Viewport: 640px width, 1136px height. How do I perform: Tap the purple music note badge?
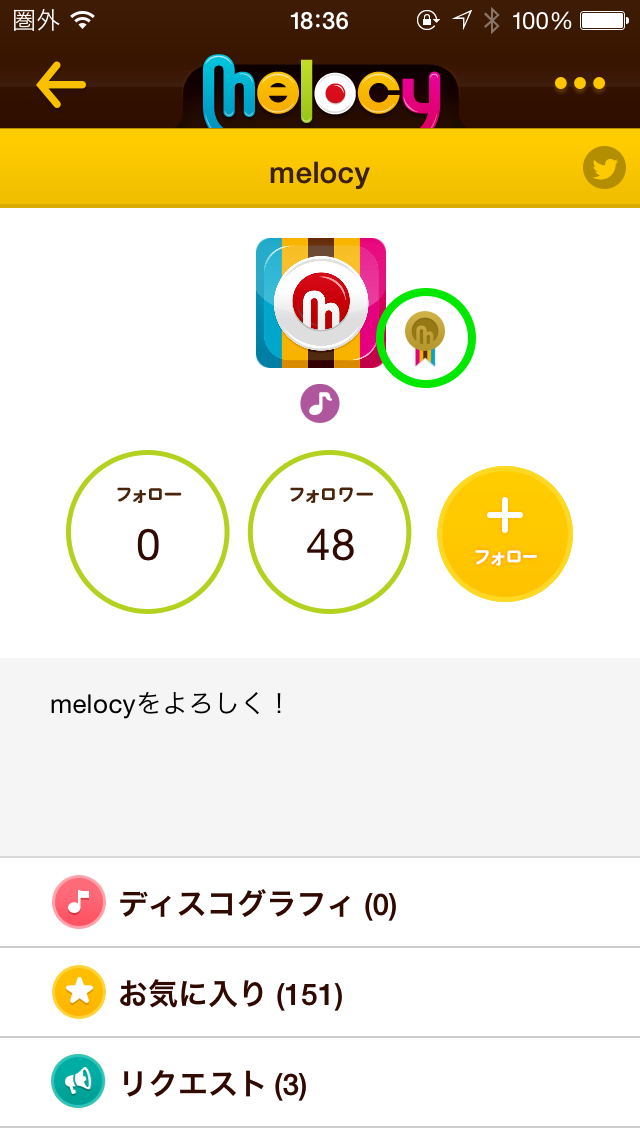tap(320, 404)
